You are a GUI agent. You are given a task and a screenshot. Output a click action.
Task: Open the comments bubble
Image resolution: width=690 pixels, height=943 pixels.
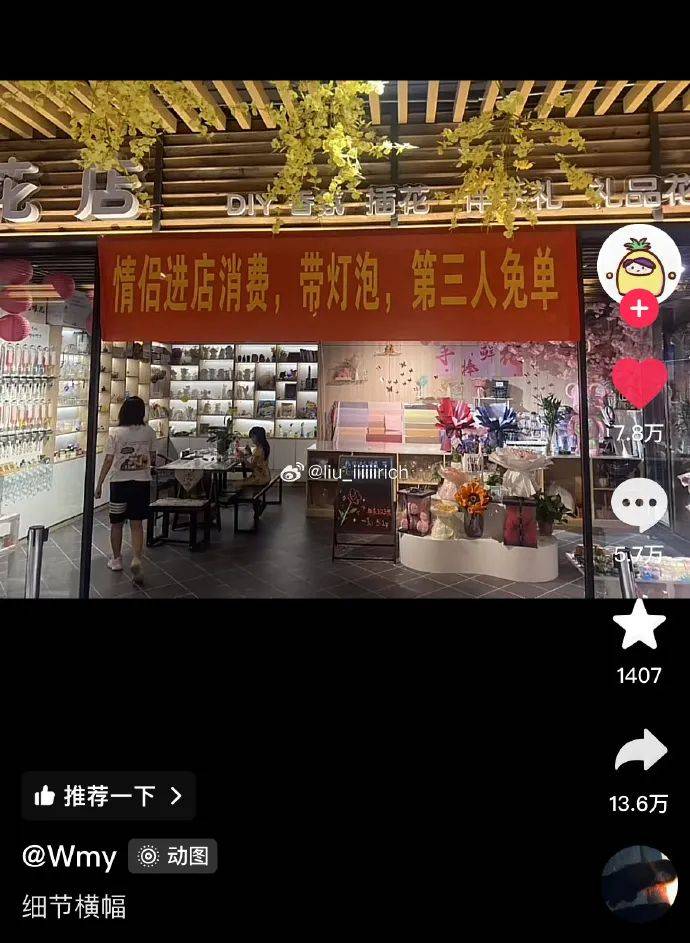point(639,505)
